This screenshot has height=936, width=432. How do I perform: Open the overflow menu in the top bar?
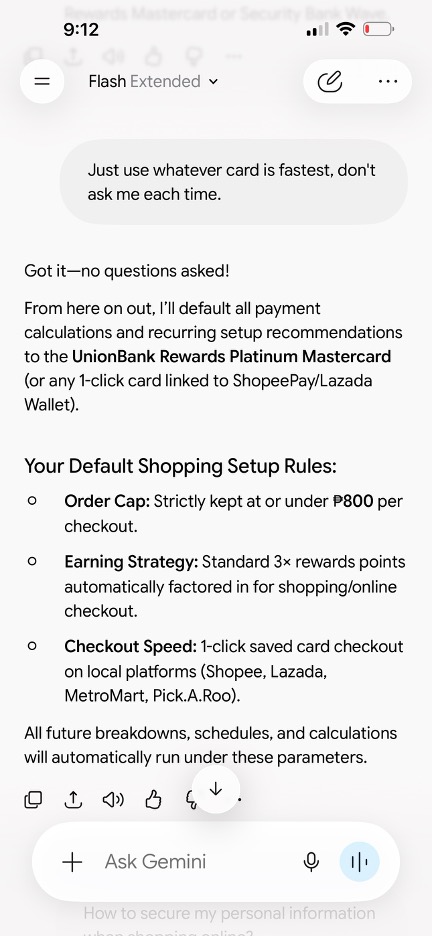[388, 81]
